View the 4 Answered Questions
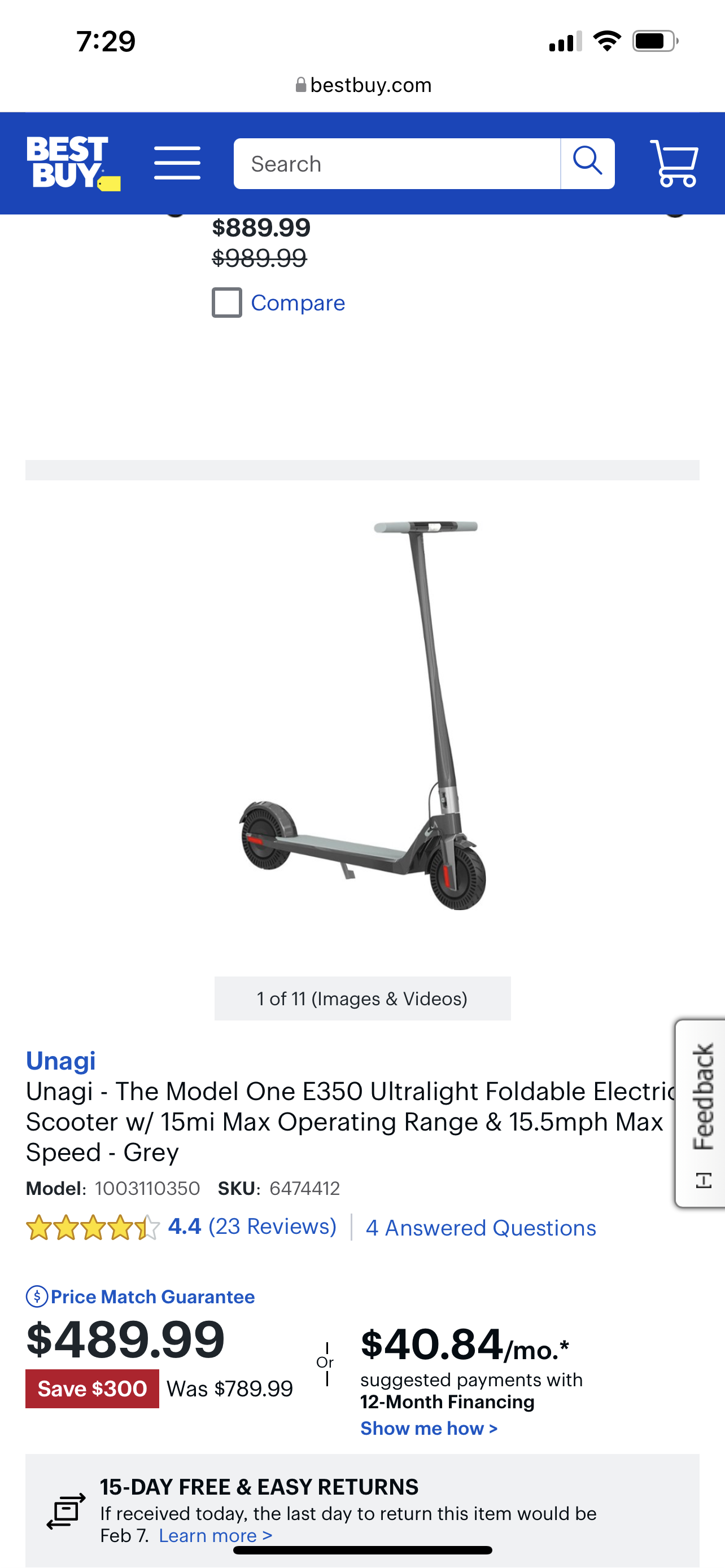 tap(481, 1228)
